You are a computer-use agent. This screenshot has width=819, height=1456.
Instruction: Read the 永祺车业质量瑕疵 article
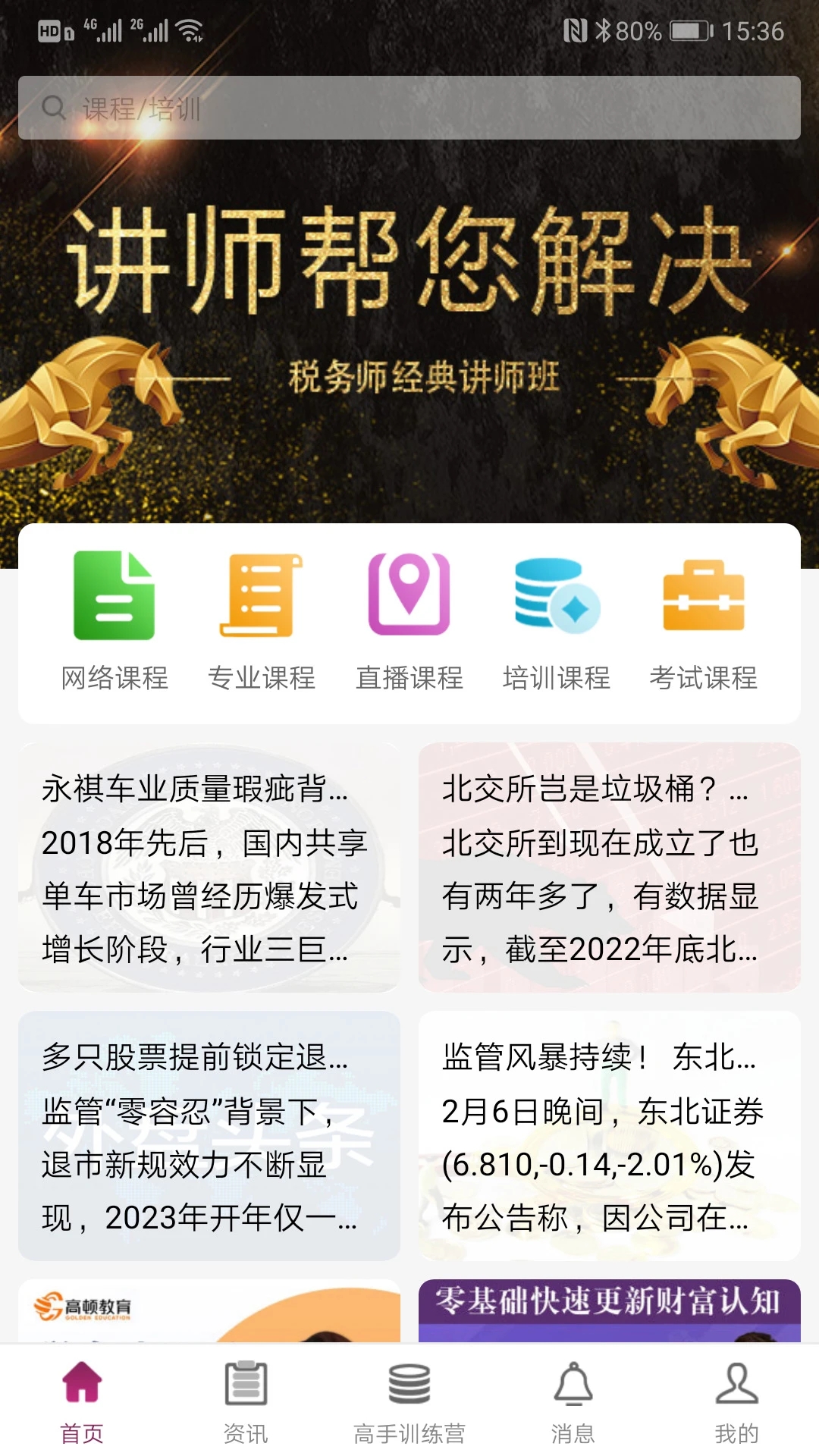[209, 868]
